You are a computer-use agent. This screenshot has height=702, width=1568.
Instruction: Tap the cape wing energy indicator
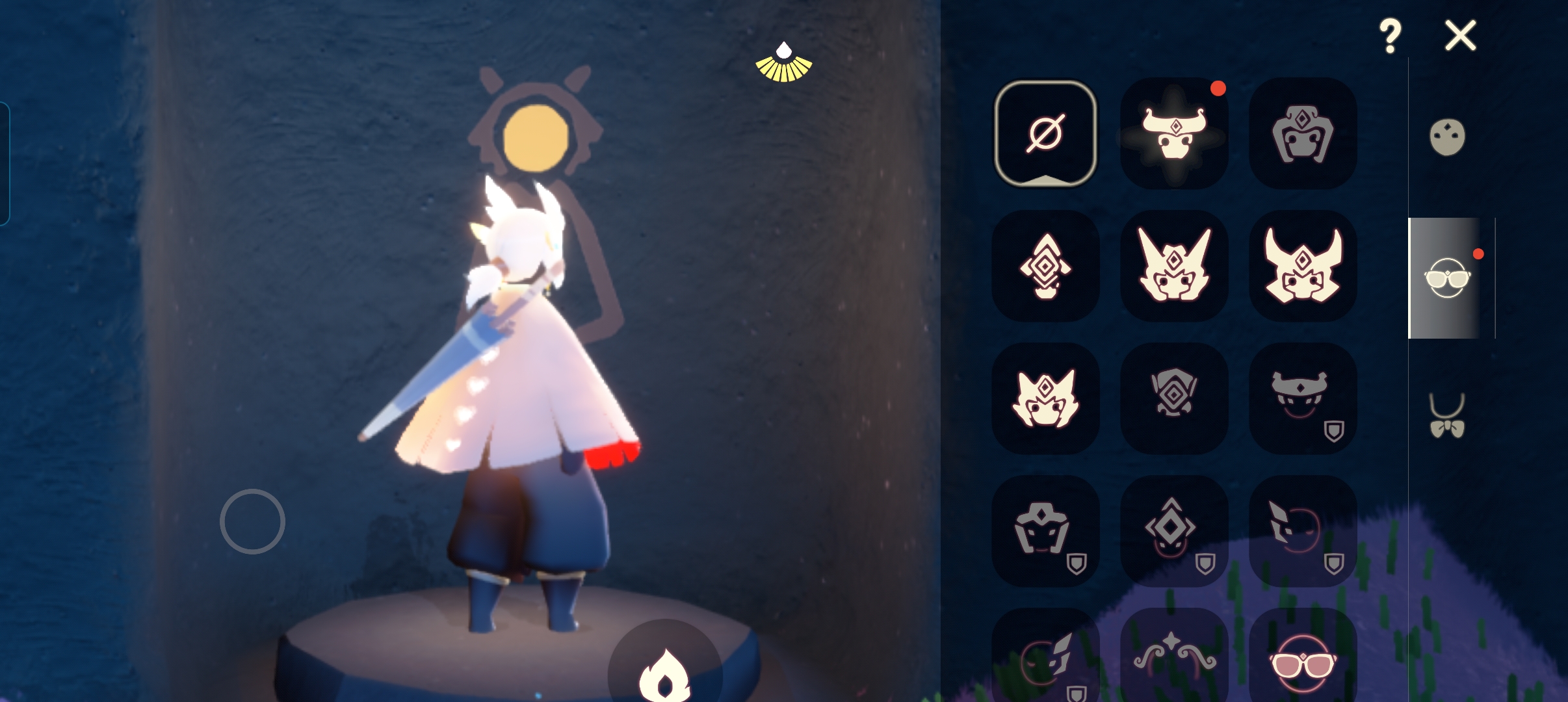783,63
